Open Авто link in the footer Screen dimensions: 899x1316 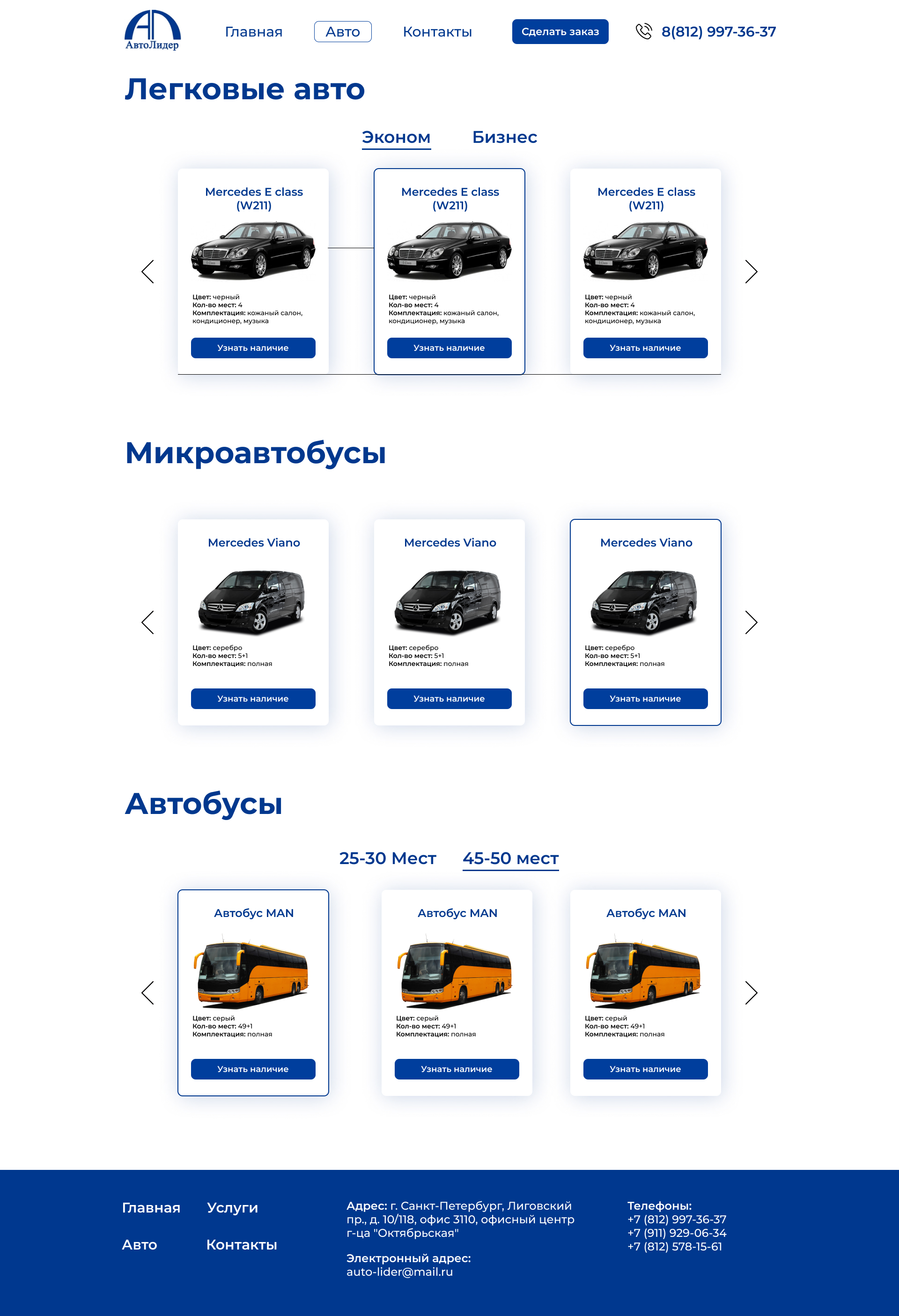tap(139, 1245)
